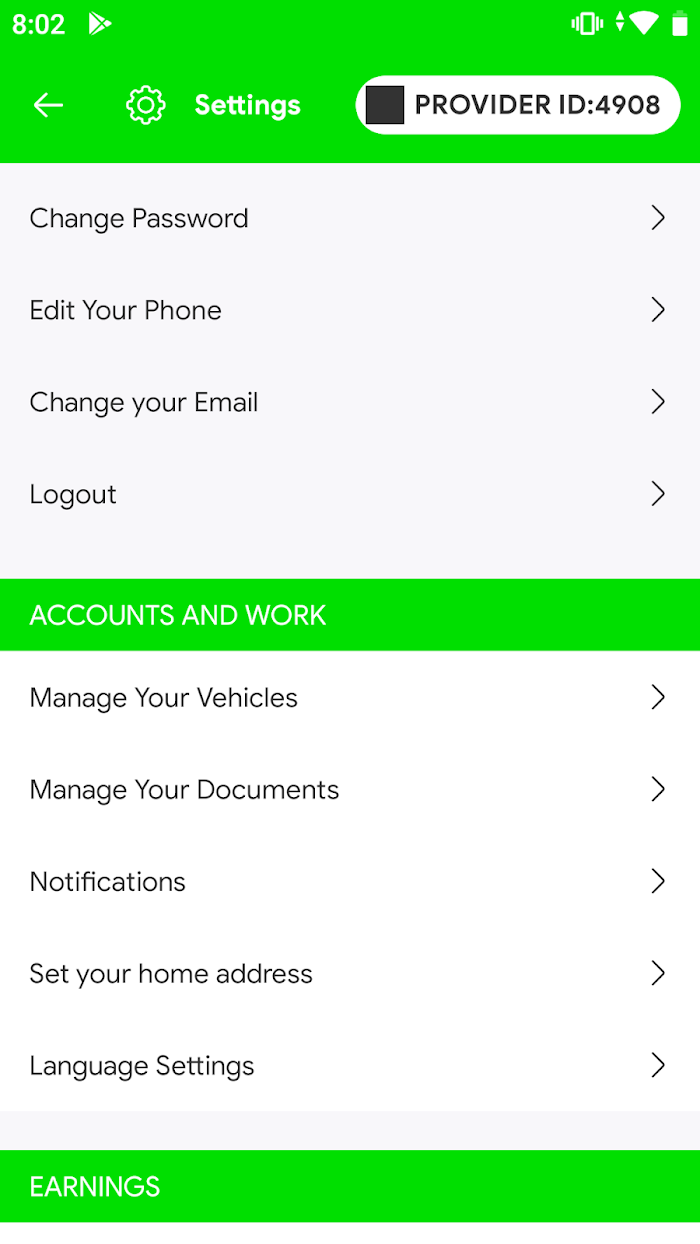The width and height of the screenshot is (700, 1244).
Task: Select Logout
Action: point(350,494)
